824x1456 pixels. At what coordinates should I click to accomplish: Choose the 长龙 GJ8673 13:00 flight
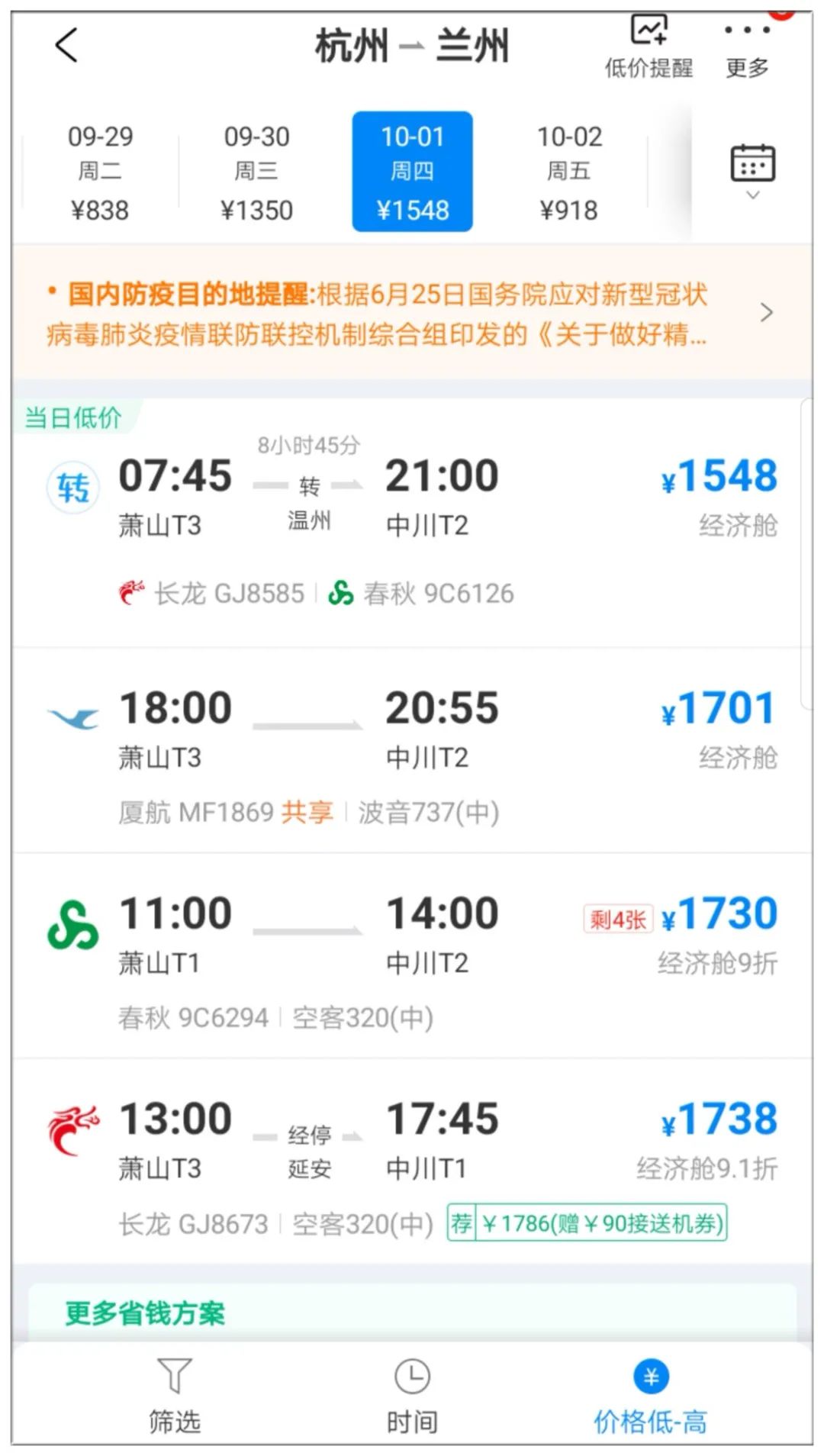coord(412,1161)
